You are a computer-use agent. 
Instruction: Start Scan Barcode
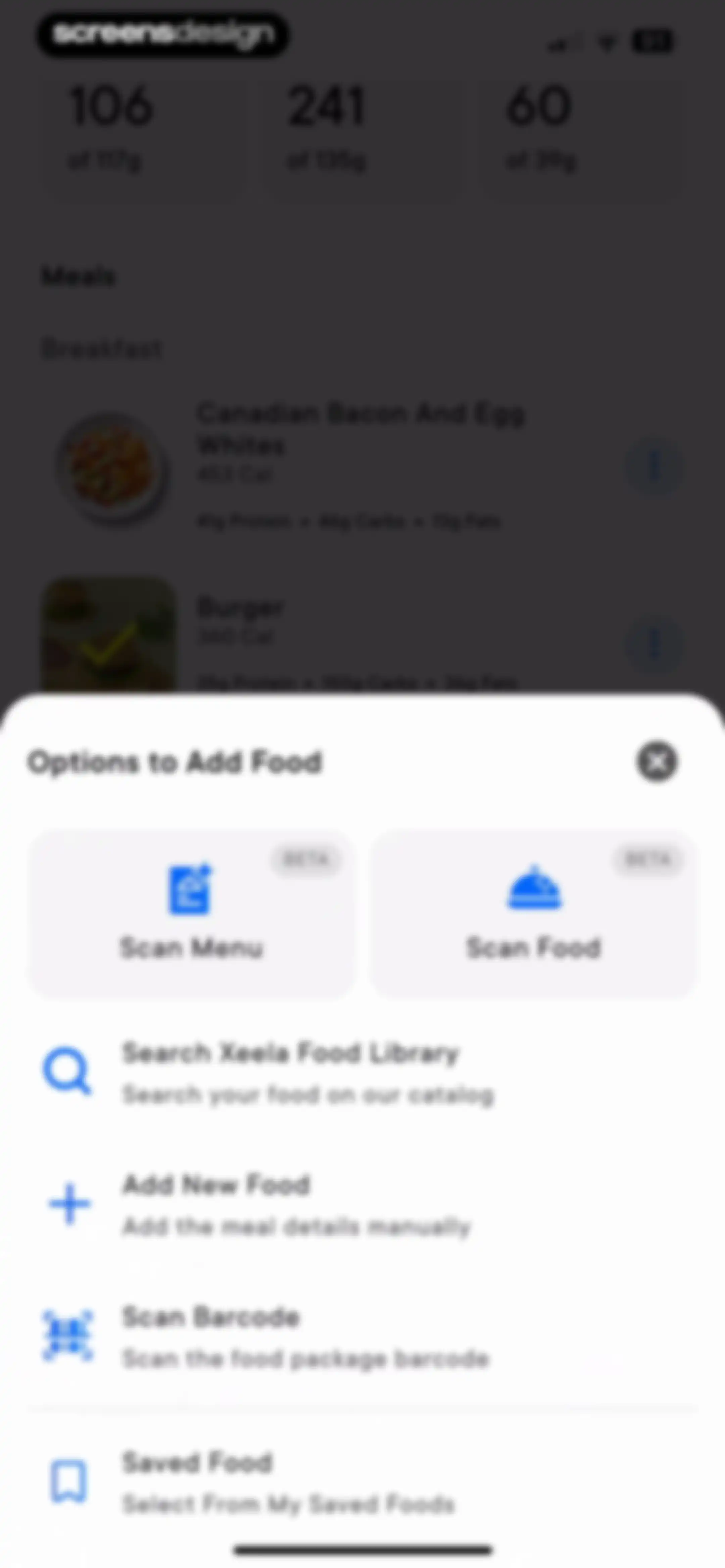(x=362, y=1337)
